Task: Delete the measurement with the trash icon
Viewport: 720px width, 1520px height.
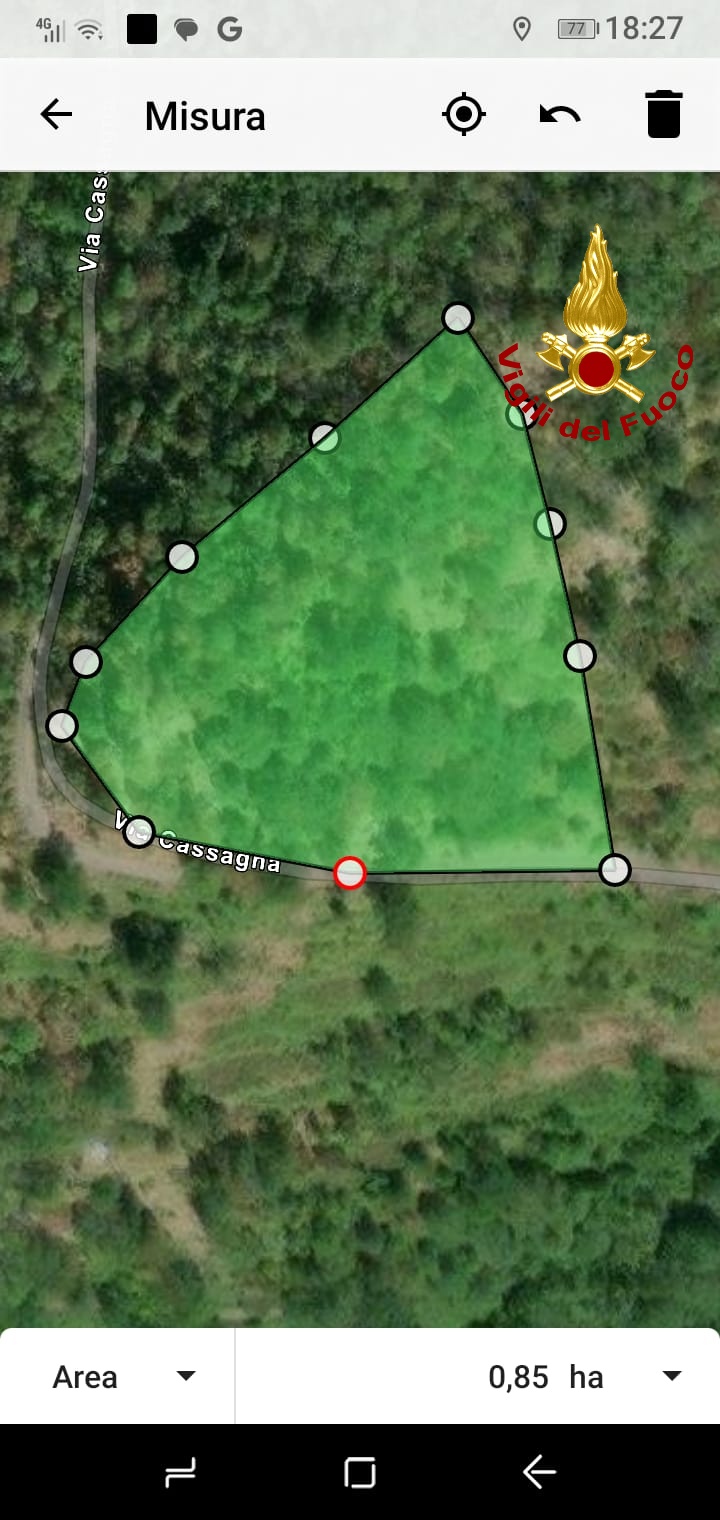Action: [x=664, y=114]
